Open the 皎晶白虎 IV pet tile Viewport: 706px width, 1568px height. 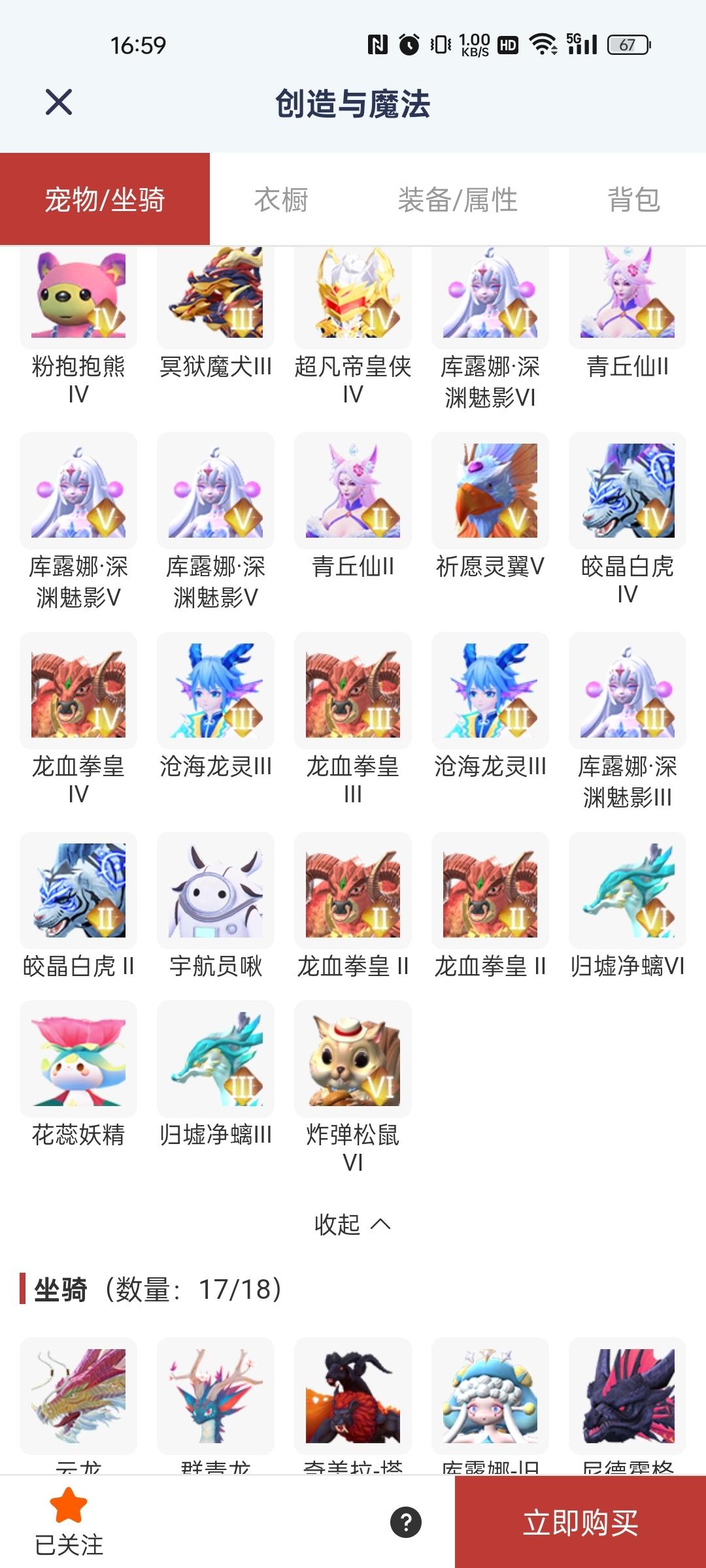[628, 491]
